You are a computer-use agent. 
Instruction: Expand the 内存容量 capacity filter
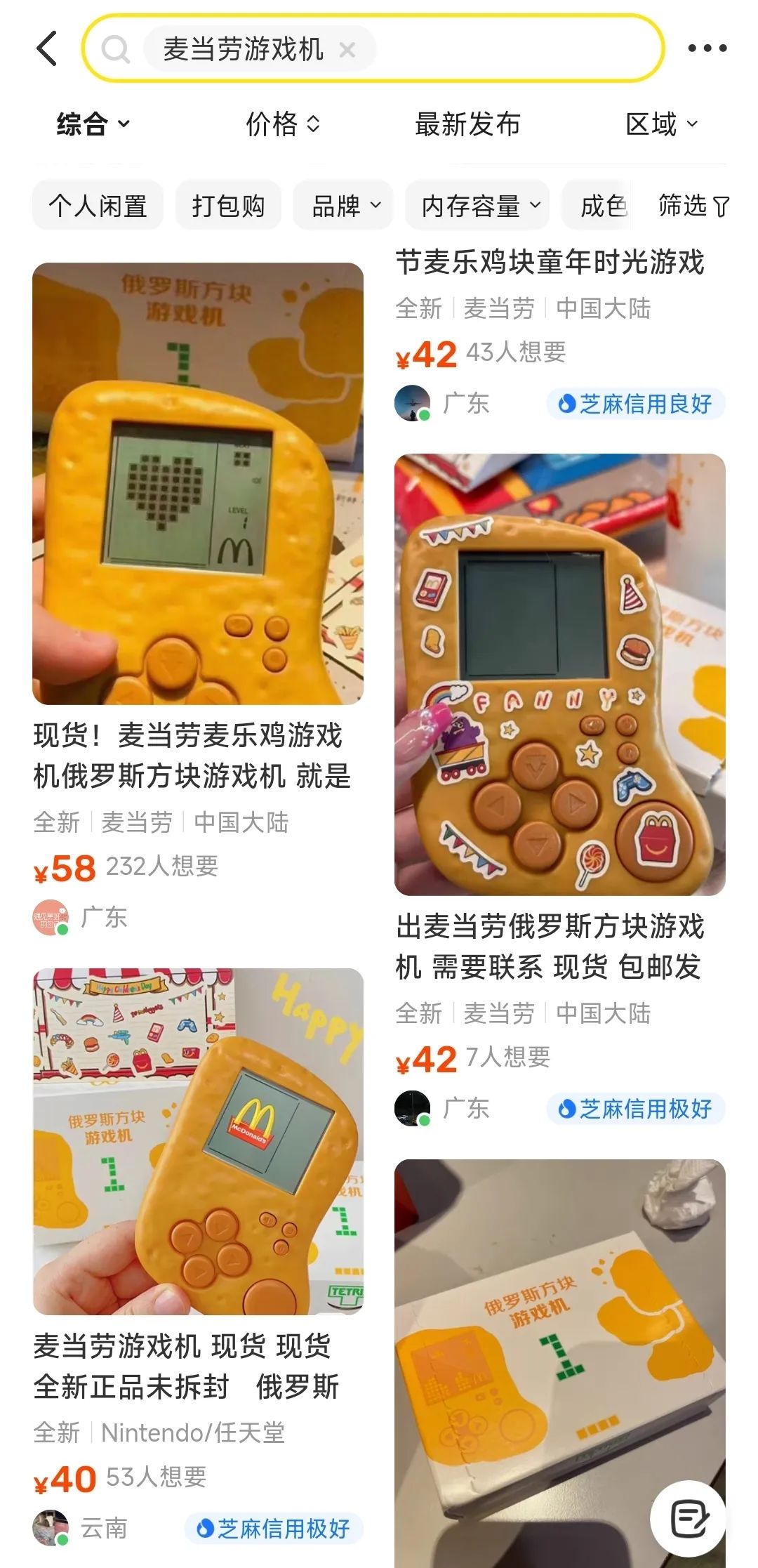click(477, 206)
